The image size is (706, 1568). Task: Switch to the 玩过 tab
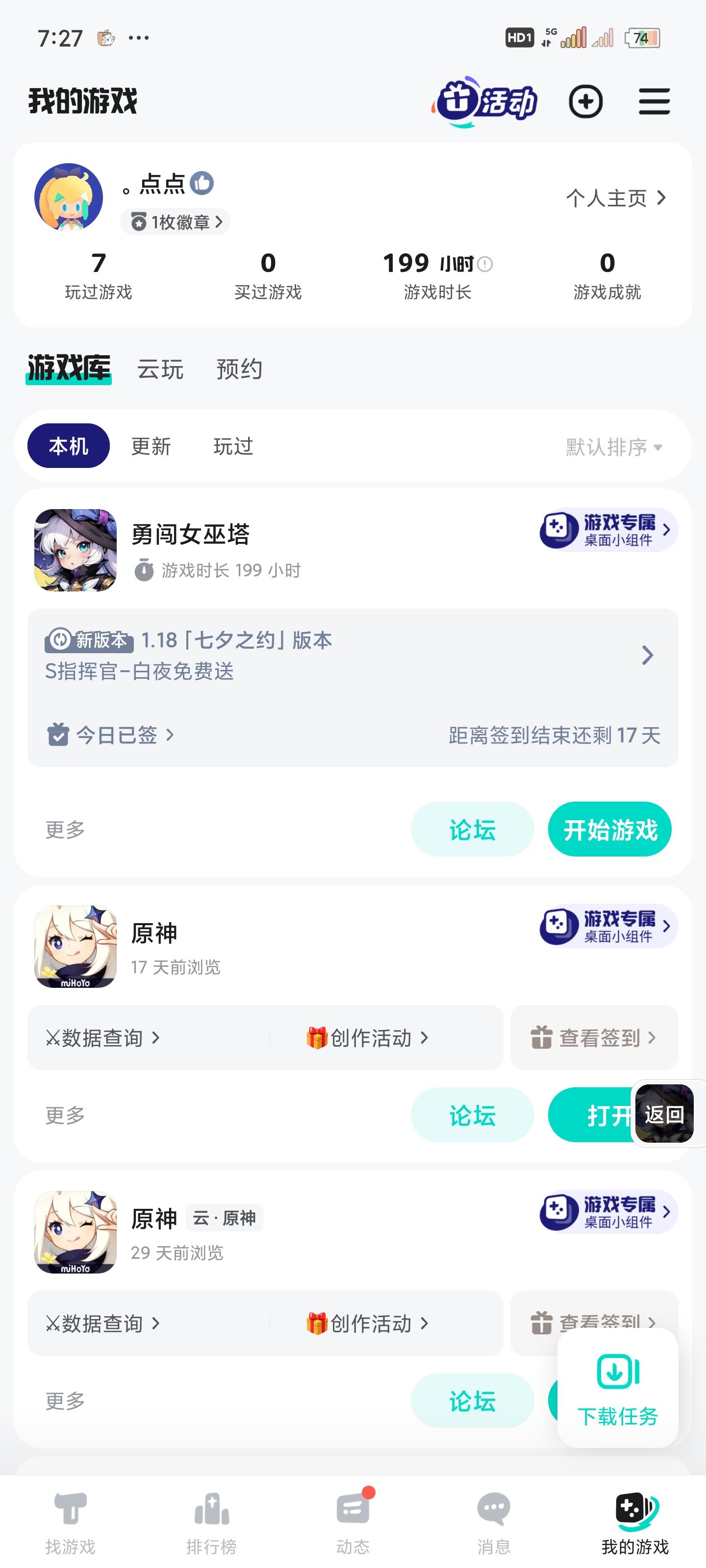233,446
